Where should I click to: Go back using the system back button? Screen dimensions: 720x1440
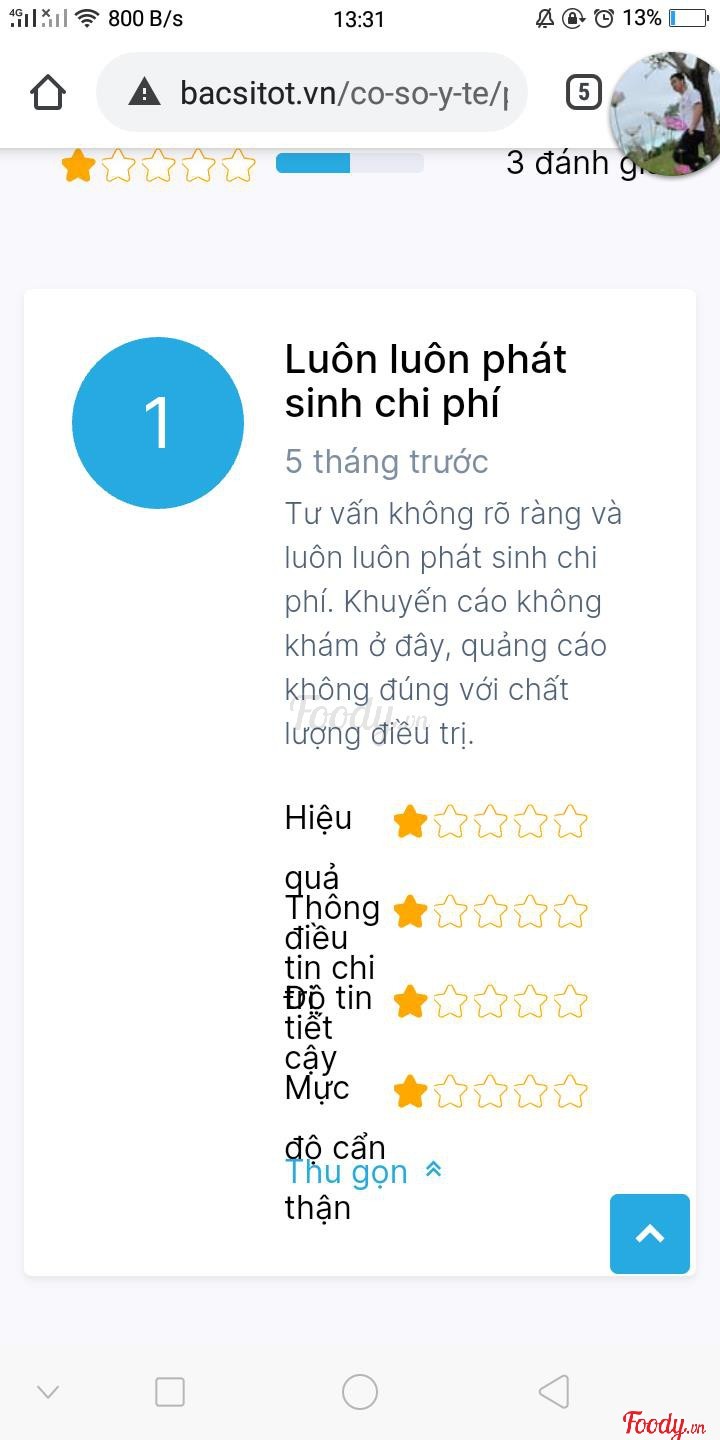point(553,1391)
